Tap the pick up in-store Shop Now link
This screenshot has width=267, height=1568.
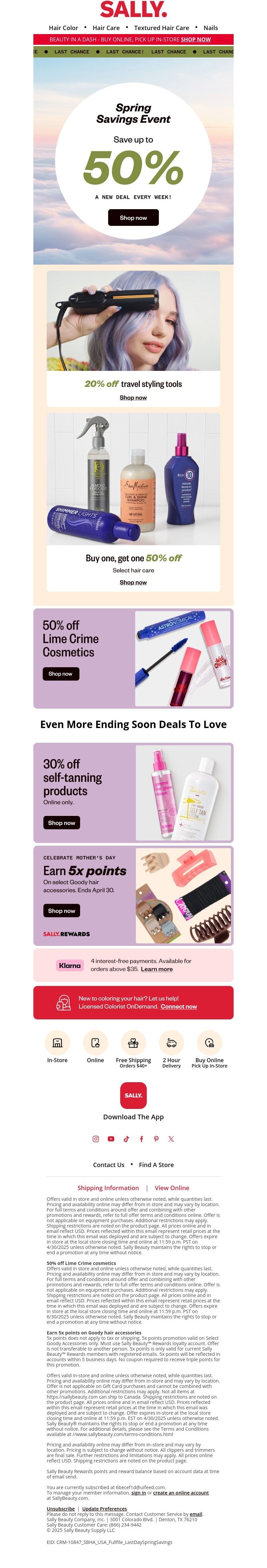195,39
